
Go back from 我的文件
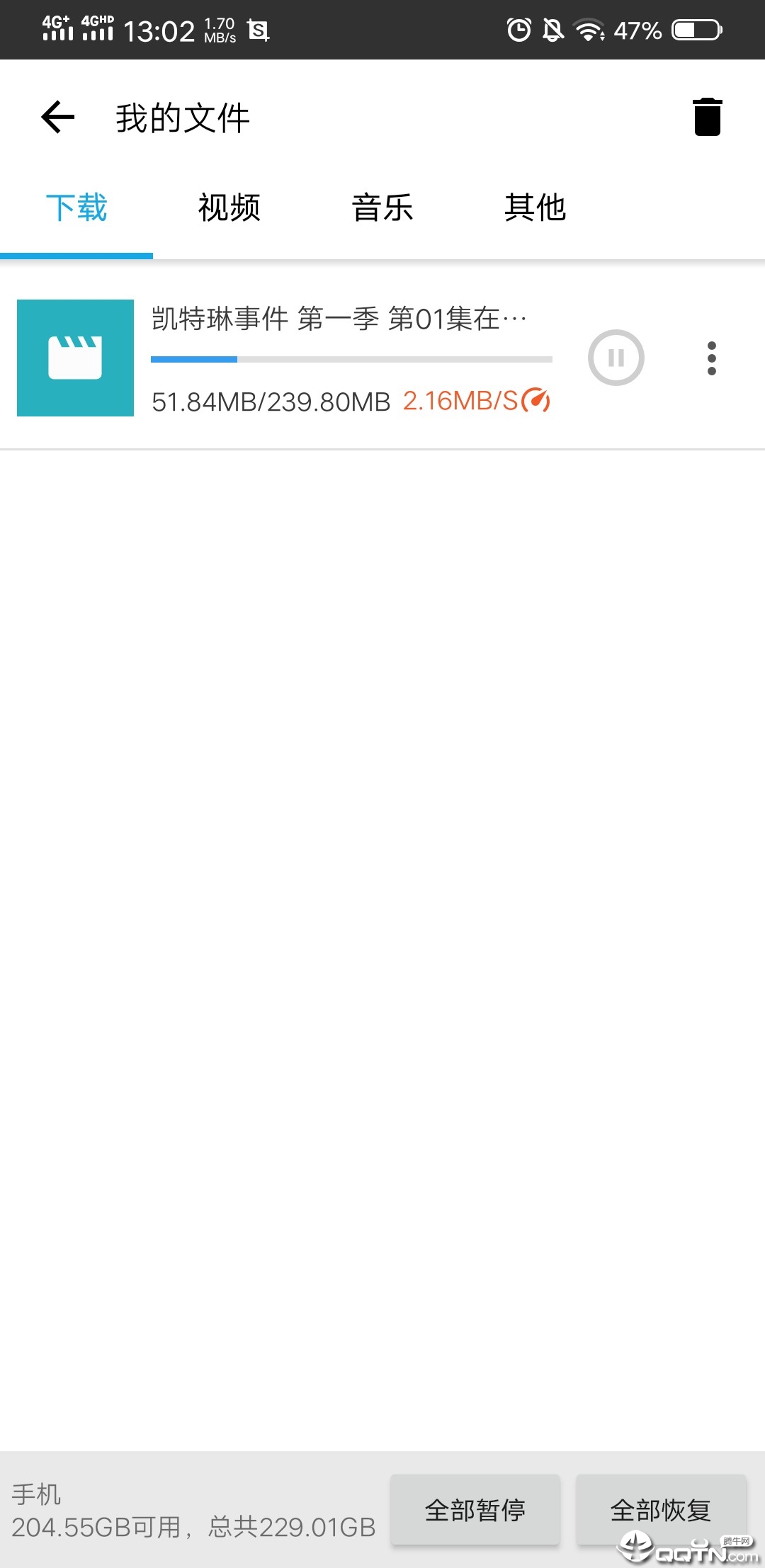[x=58, y=117]
